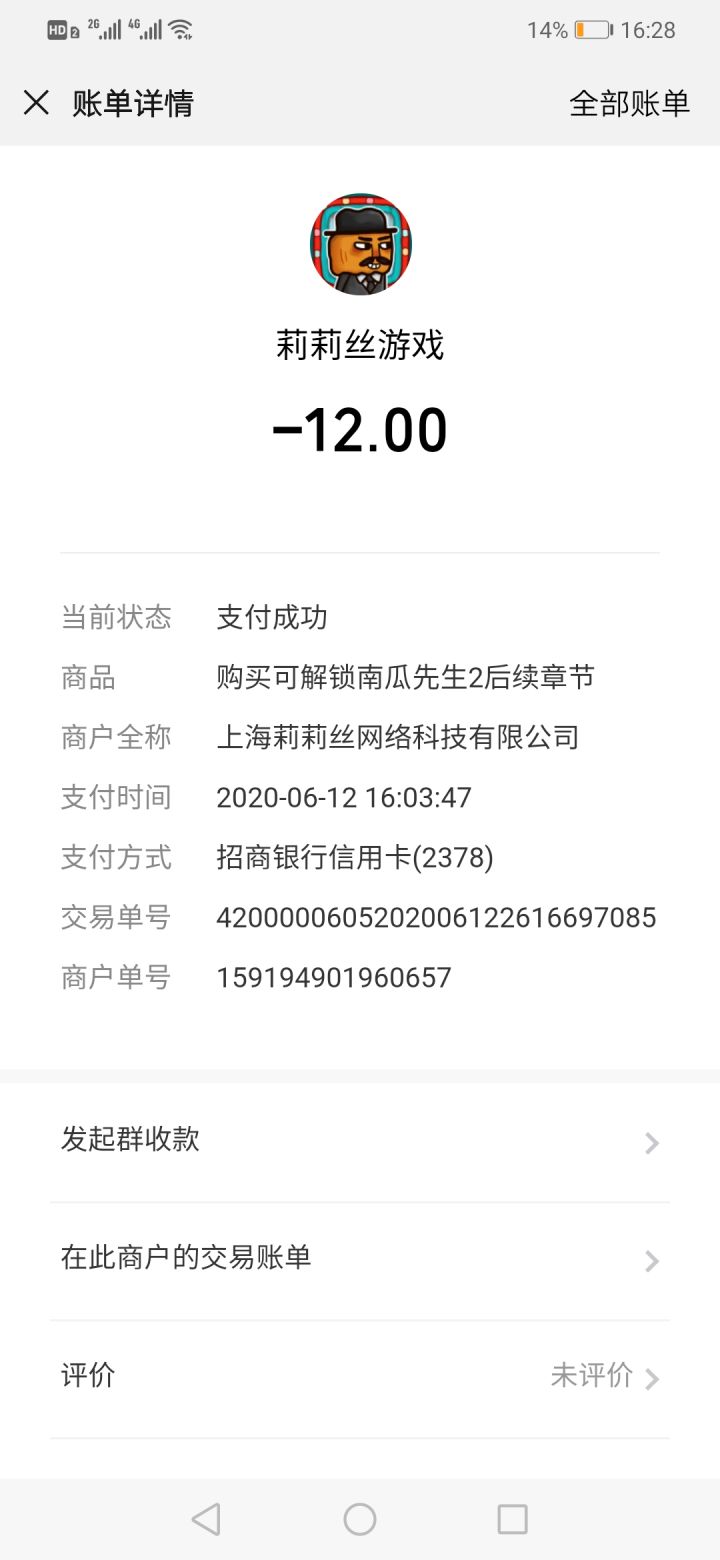
Task: Tap the transaction amount -12.00
Action: (x=360, y=428)
